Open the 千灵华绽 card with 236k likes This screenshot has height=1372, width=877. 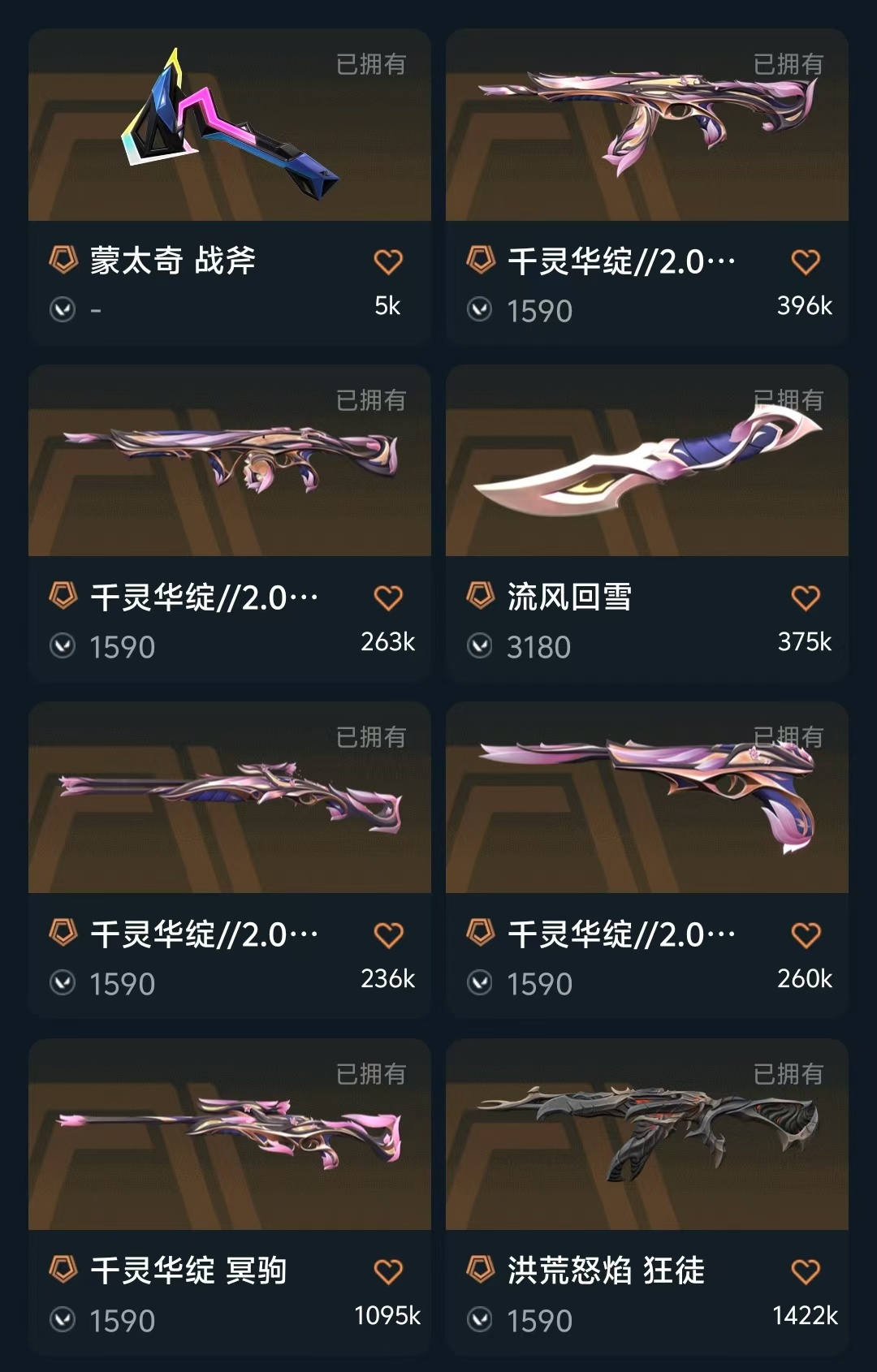tap(229, 798)
